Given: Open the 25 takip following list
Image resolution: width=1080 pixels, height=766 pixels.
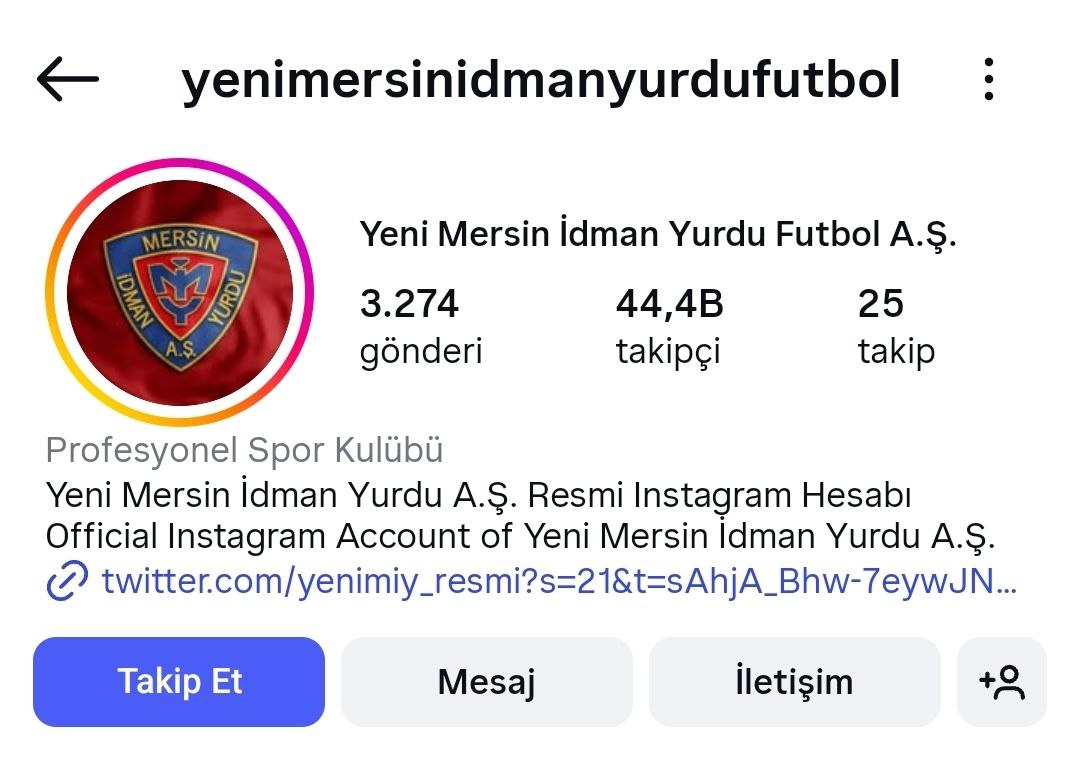Looking at the screenshot, I should coord(896,326).
